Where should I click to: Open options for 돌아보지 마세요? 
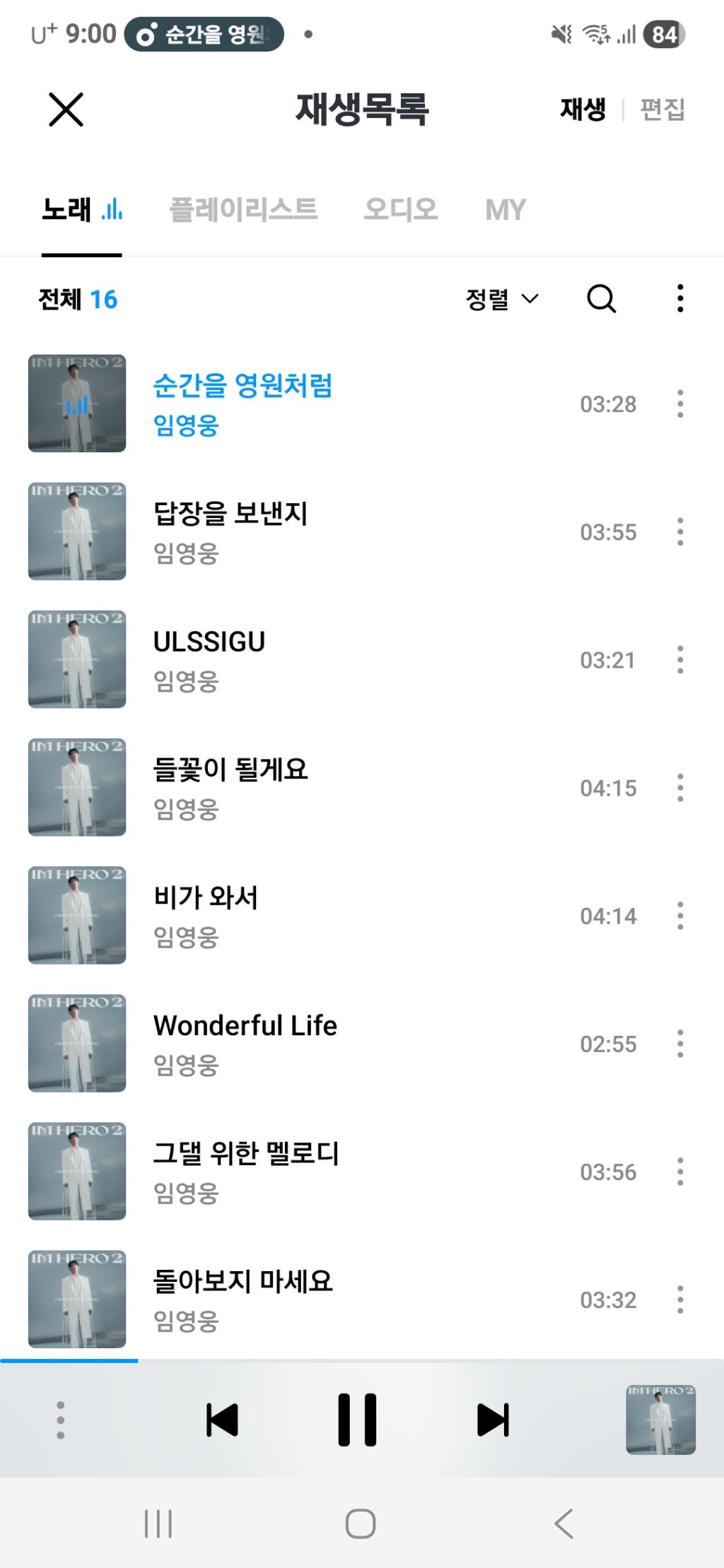point(680,1299)
